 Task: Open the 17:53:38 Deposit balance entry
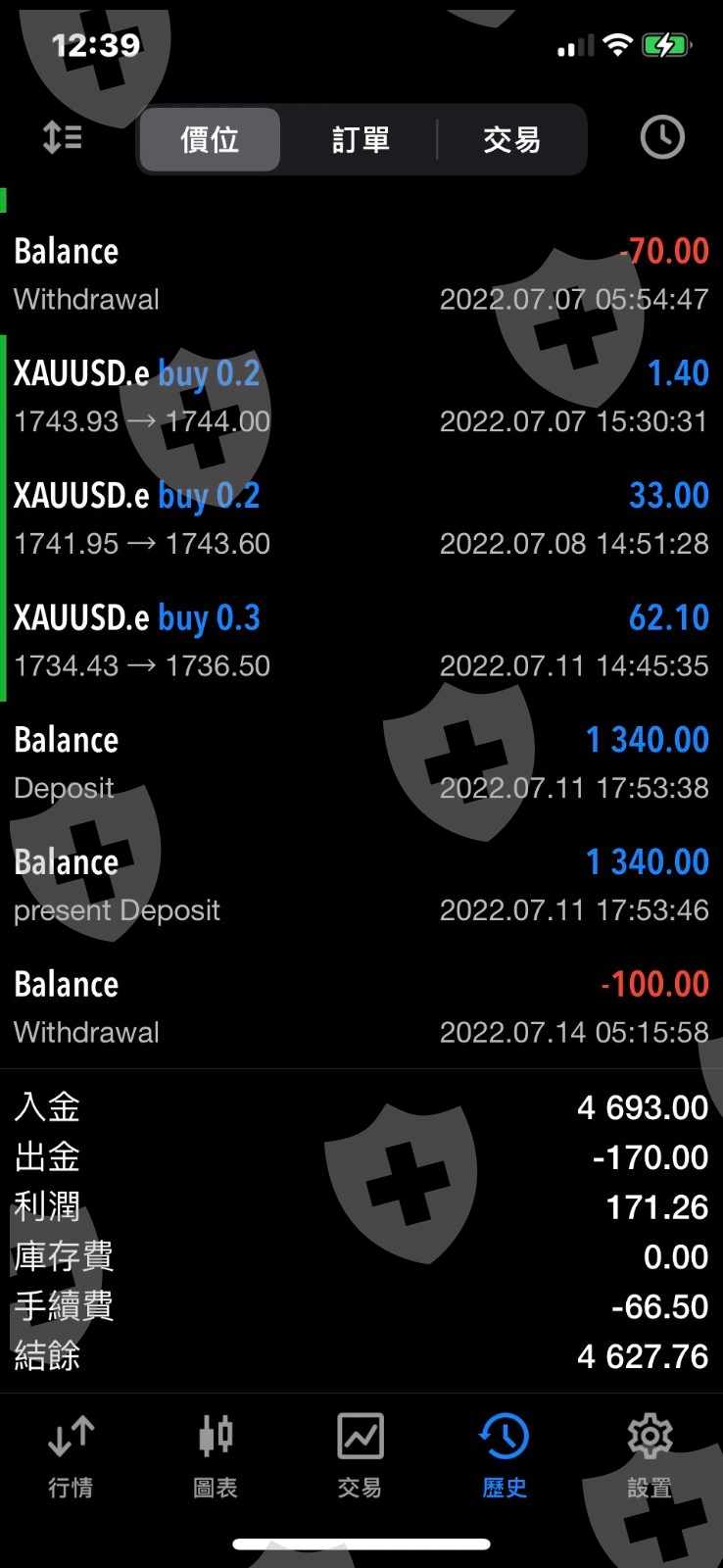[361, 762]
